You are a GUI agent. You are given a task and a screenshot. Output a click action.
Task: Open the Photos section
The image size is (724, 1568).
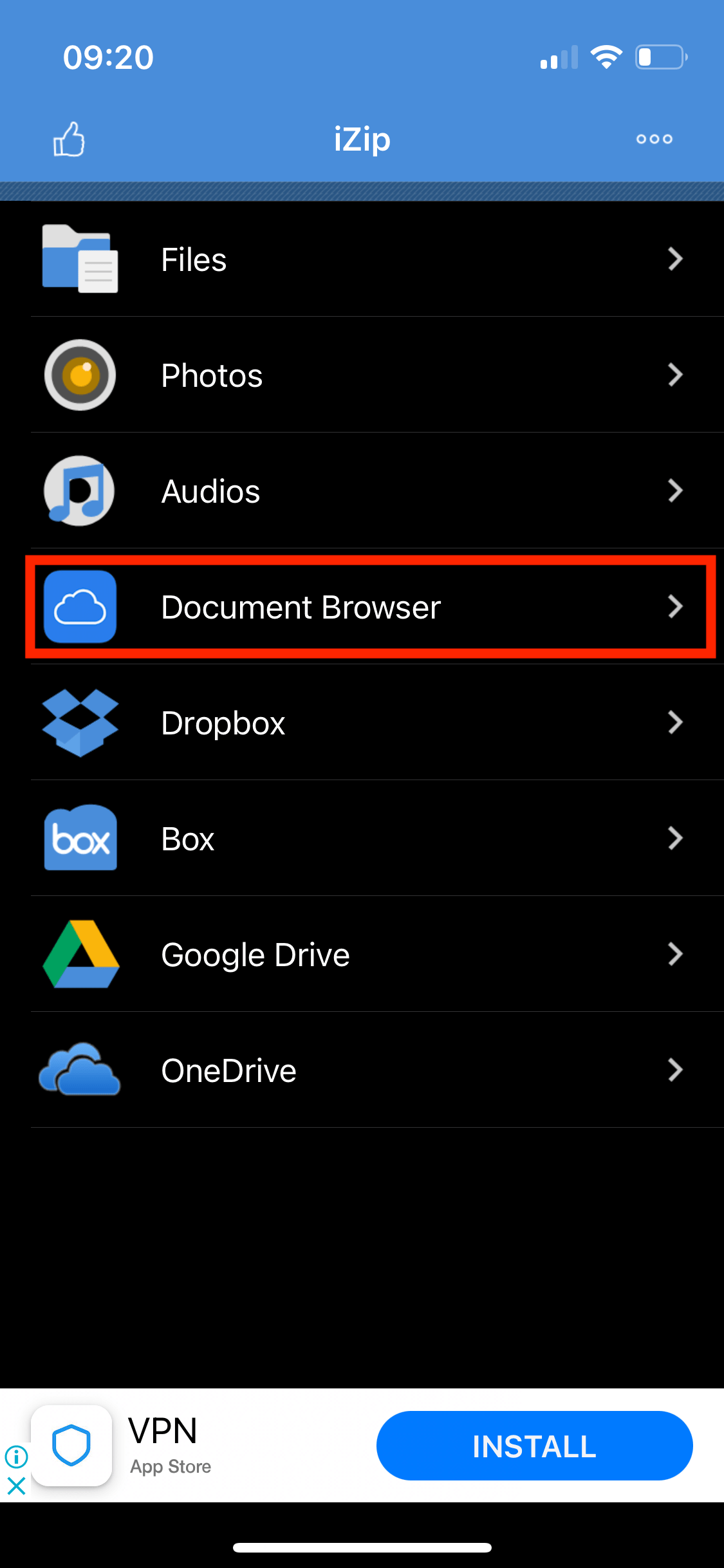360,375
